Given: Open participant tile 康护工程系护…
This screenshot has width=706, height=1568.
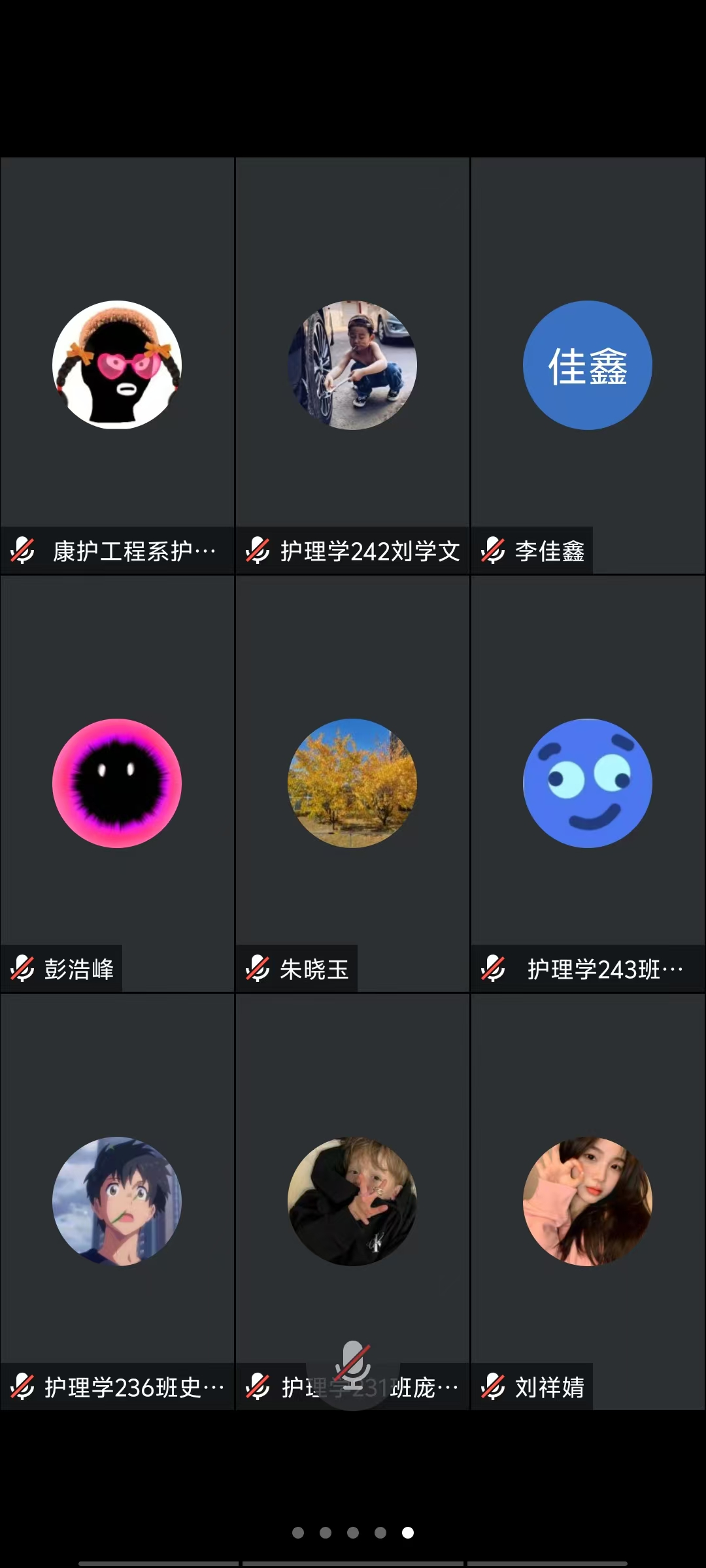Looking at the screenshot, I should (x=117, y=366).
